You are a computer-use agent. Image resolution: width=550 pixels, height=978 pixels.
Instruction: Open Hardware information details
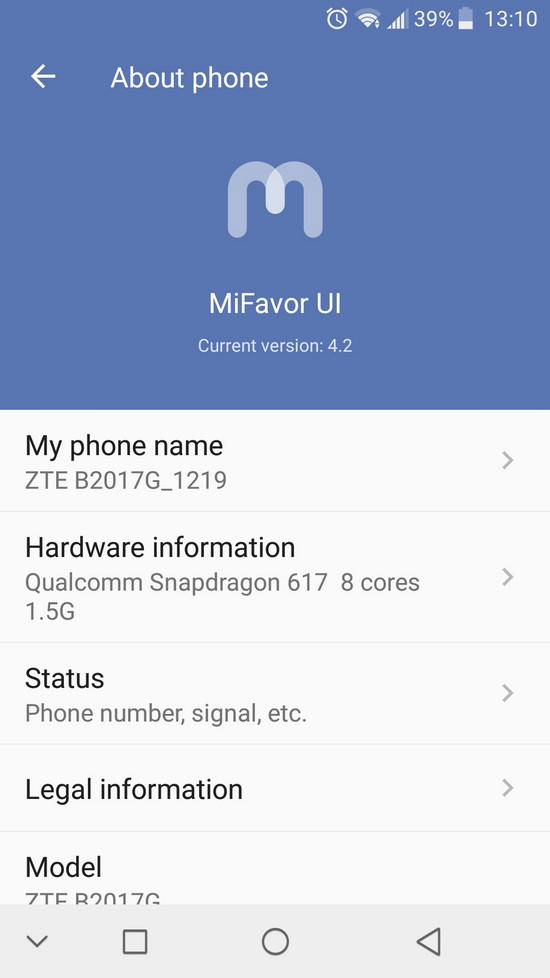pyautogui.click(x=275, y=577)
